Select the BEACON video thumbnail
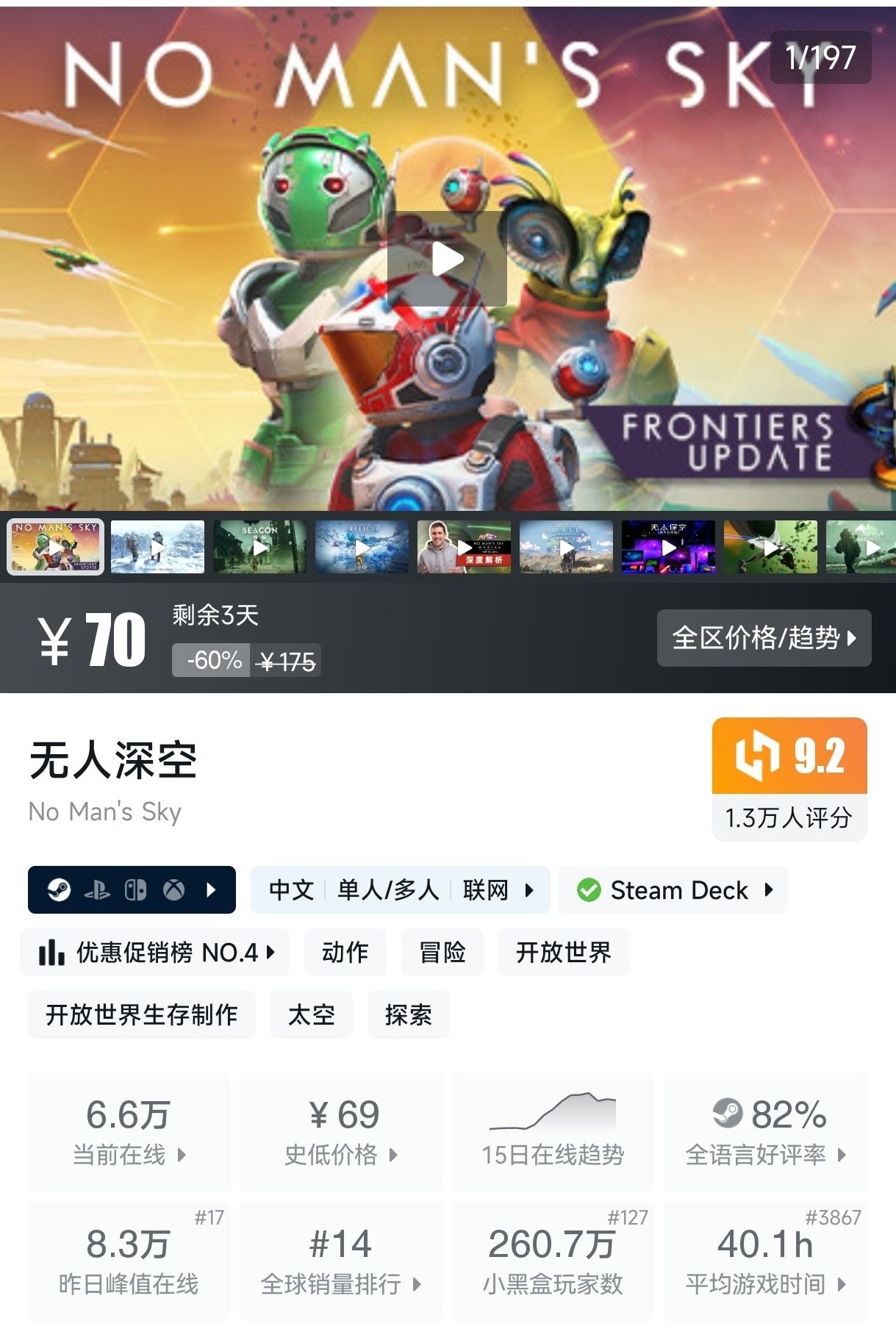The height and width of the screenshot is (1329, 896). [259, 547]
